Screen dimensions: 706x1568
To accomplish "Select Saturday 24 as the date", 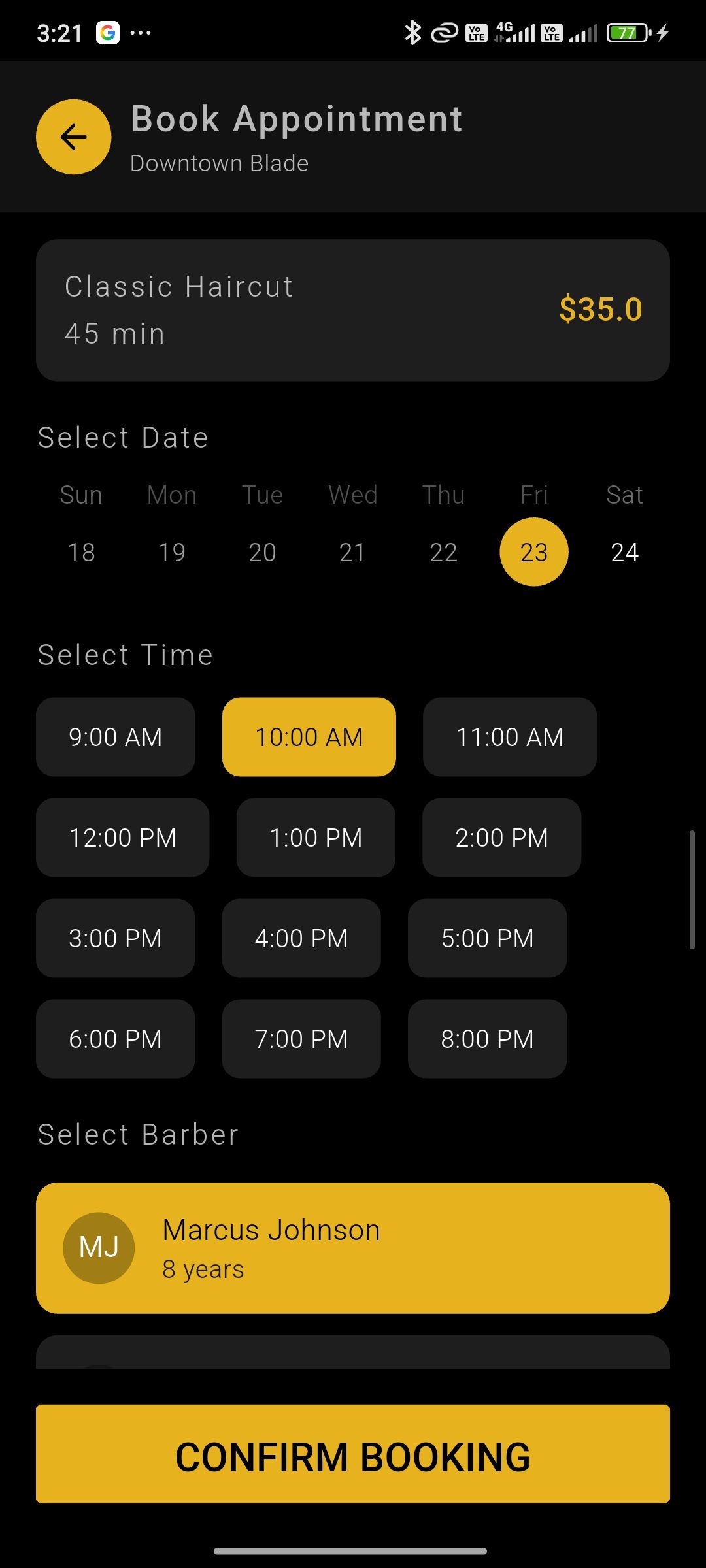I will [624, 552].
